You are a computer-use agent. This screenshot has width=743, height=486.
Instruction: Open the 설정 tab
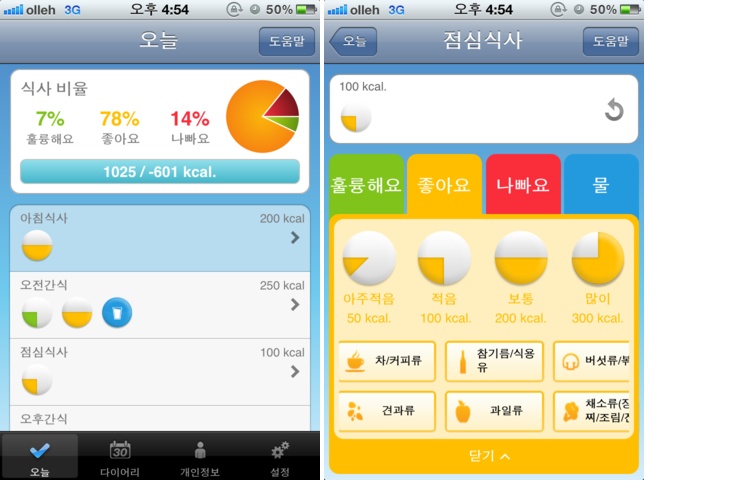(280, 458)
